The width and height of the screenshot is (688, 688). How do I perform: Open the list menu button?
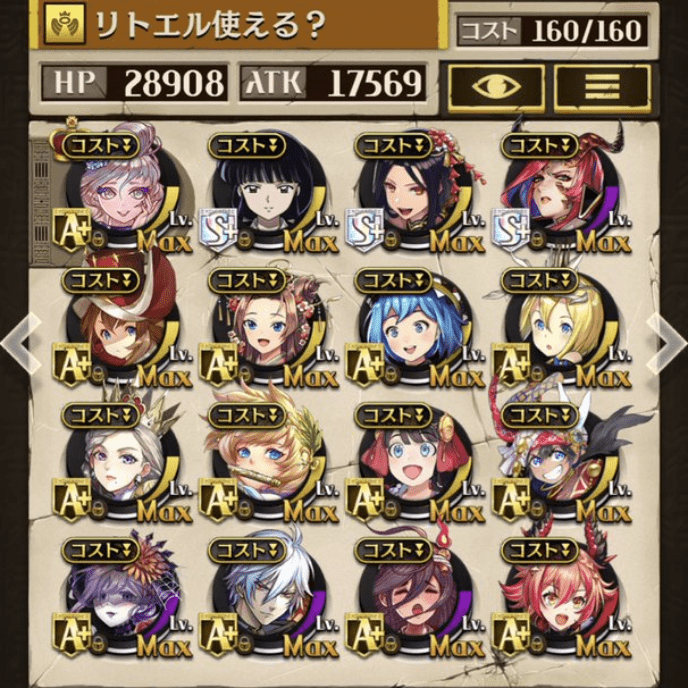[x=601, y=86]
